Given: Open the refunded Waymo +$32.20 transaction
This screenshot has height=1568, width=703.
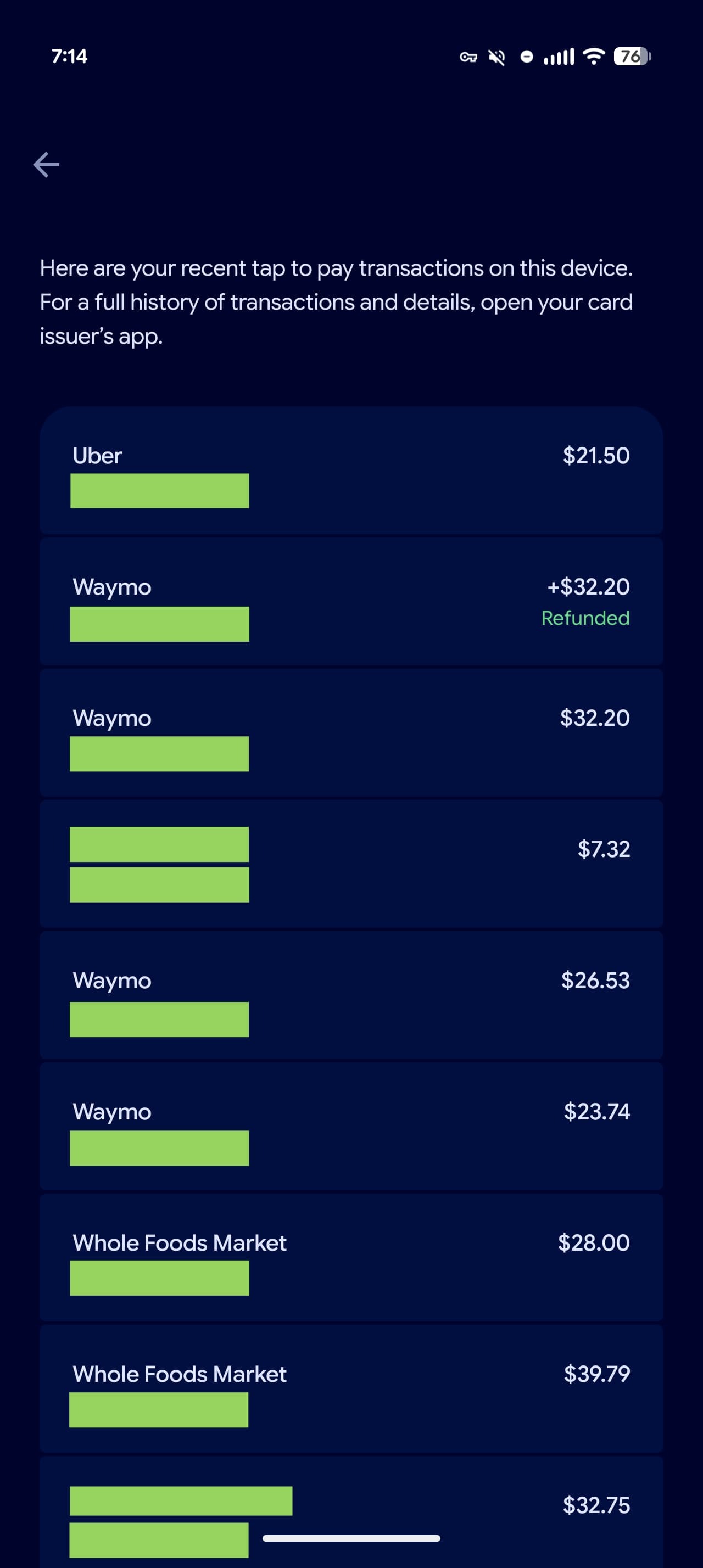Looking at the screenshot, I should point(351,601).
